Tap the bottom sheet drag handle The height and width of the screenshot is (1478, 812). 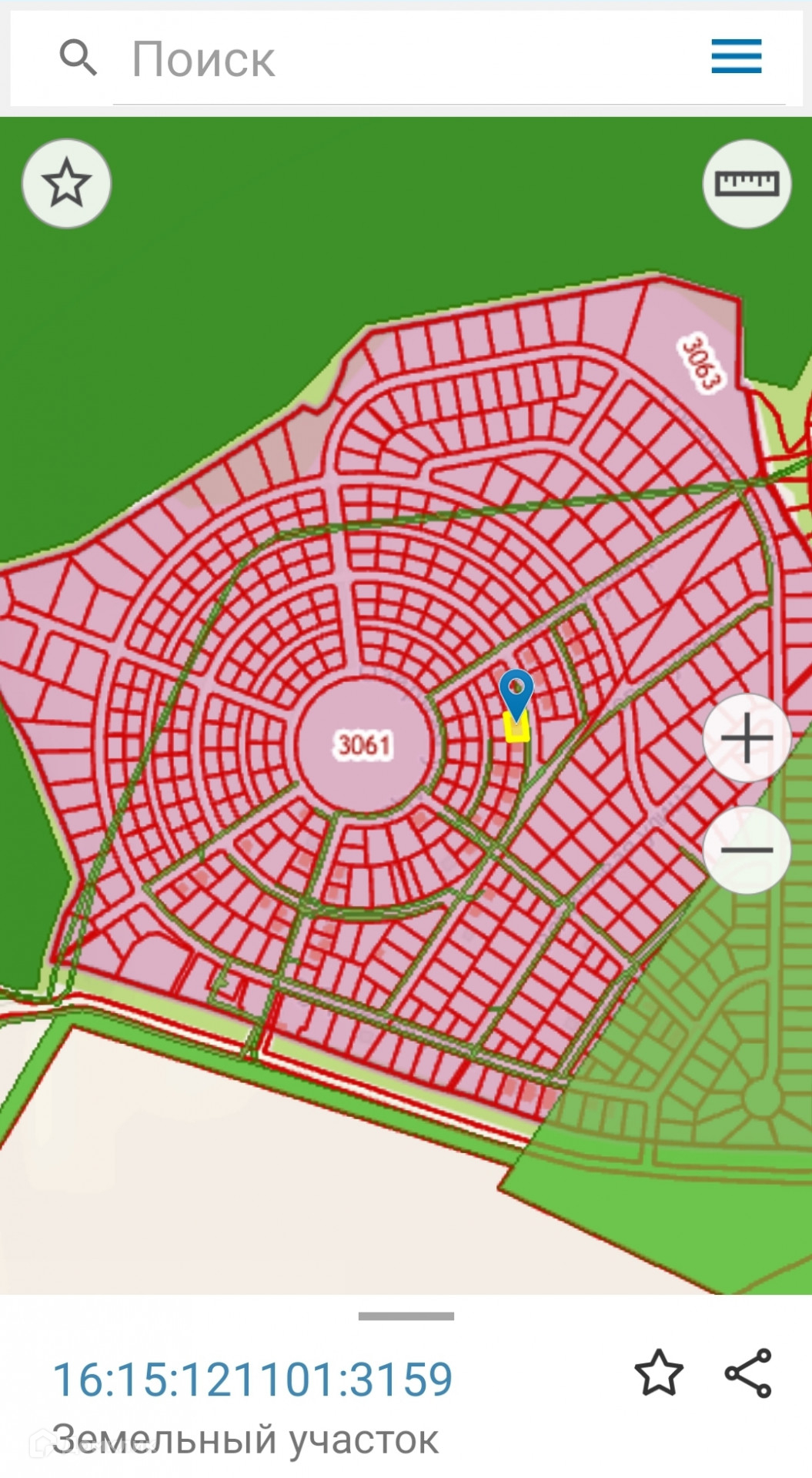point(406,1316)
